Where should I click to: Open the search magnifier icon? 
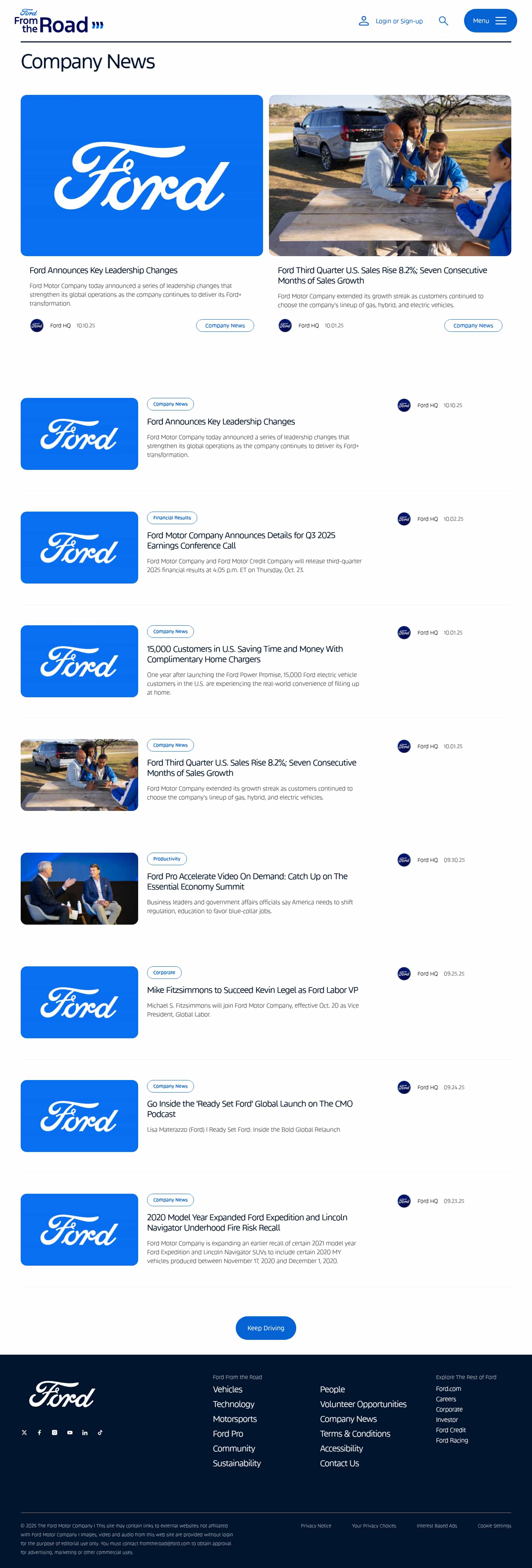point(443,21)
